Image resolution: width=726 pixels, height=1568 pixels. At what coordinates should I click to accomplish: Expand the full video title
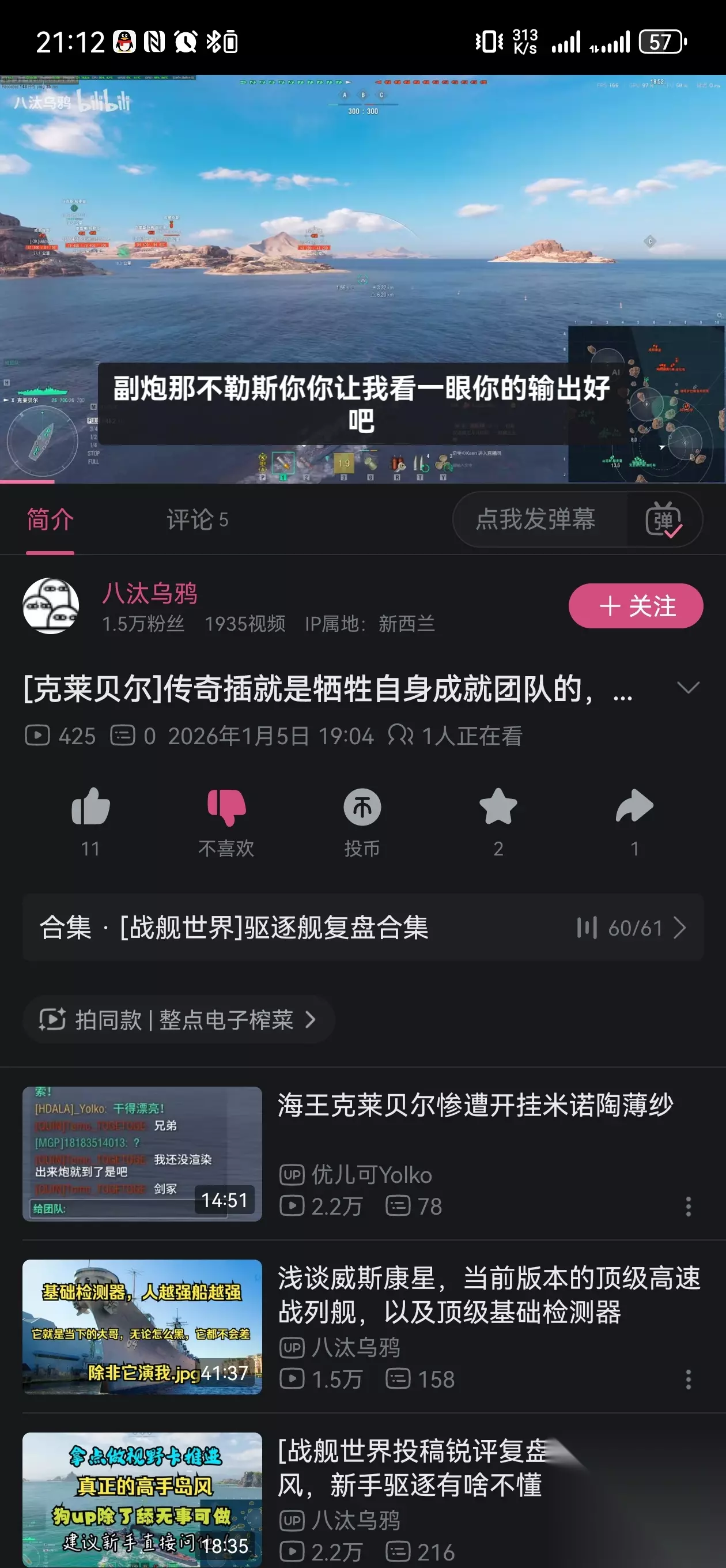click(x=687, y=688)
